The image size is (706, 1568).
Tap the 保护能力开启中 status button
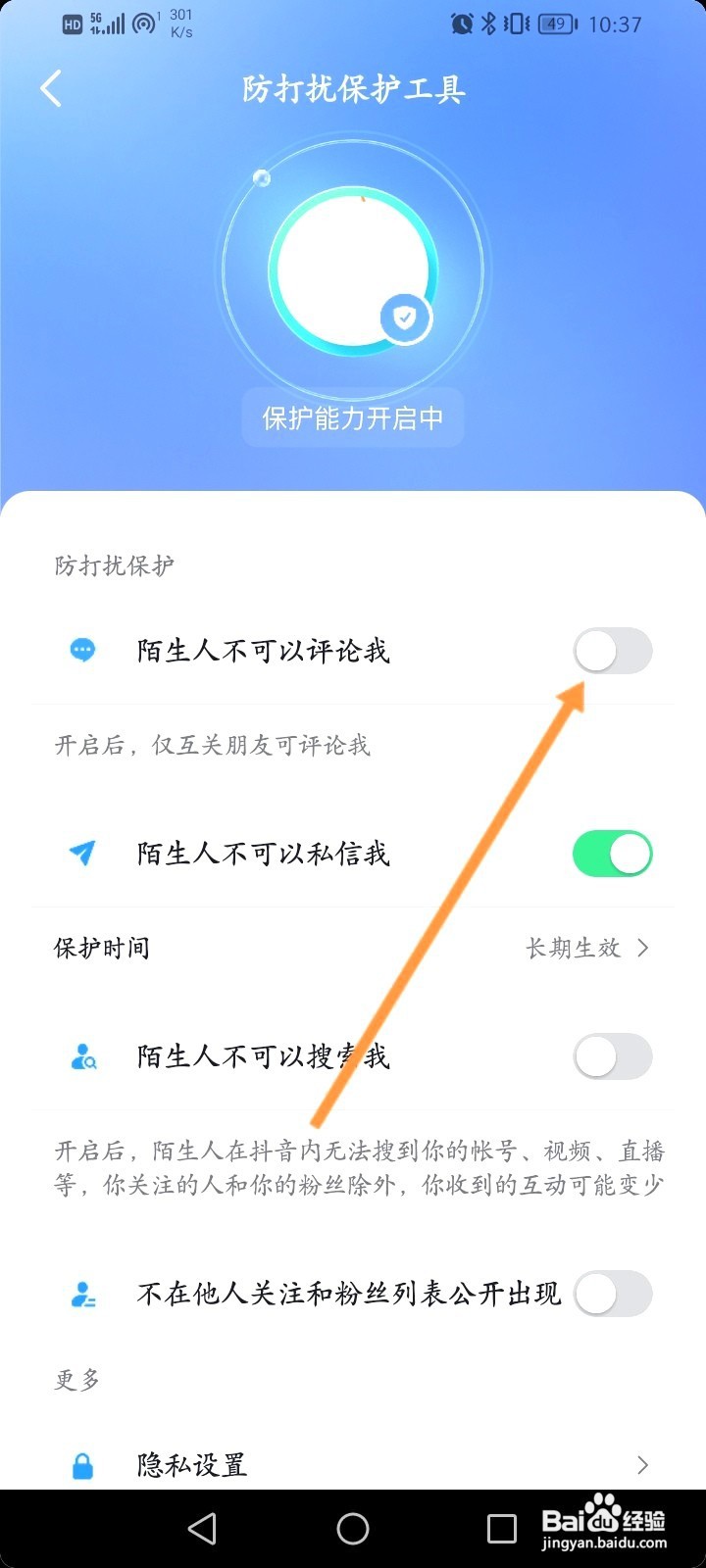(x=353, y=417)
